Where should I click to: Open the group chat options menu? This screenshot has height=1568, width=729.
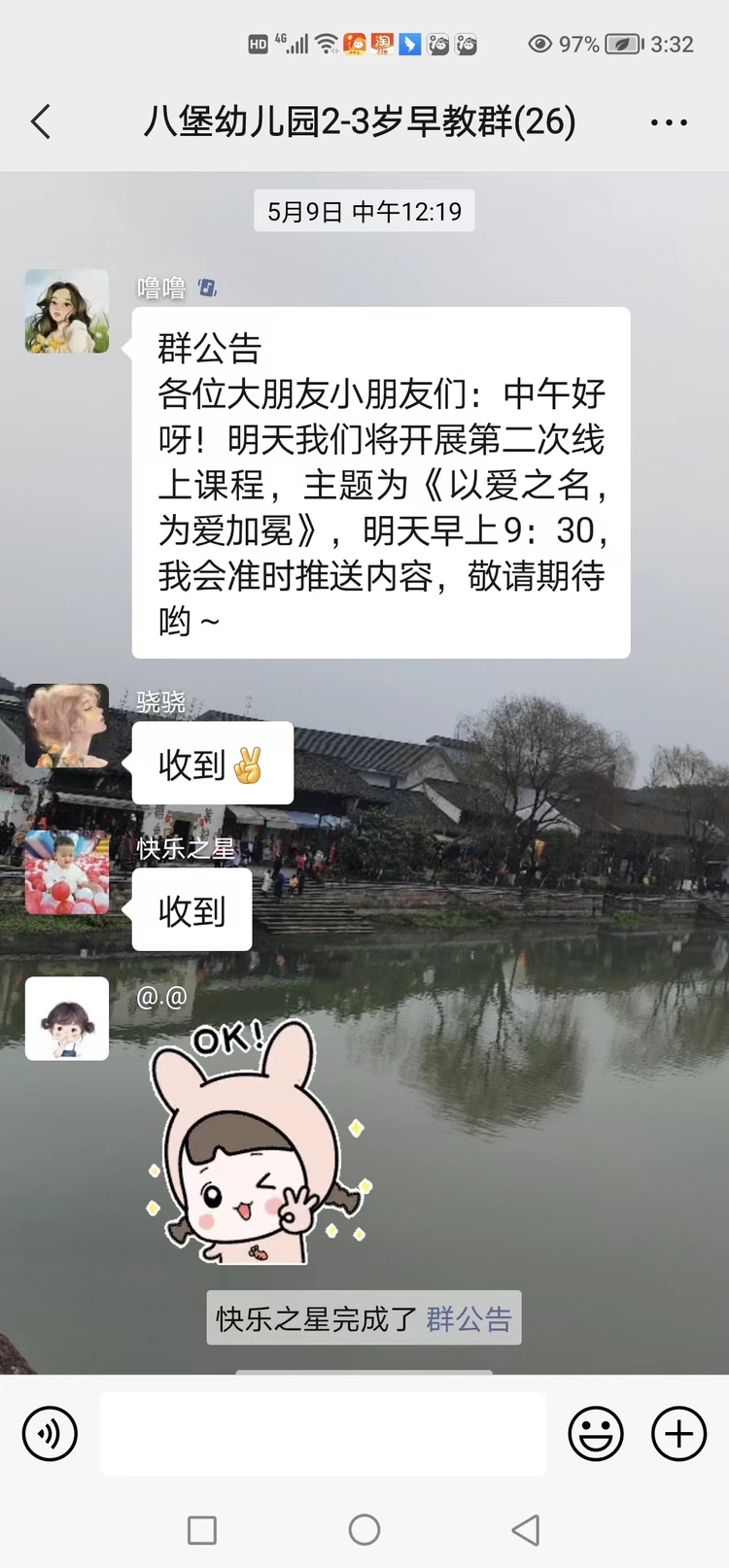click(x=669, y=122)
